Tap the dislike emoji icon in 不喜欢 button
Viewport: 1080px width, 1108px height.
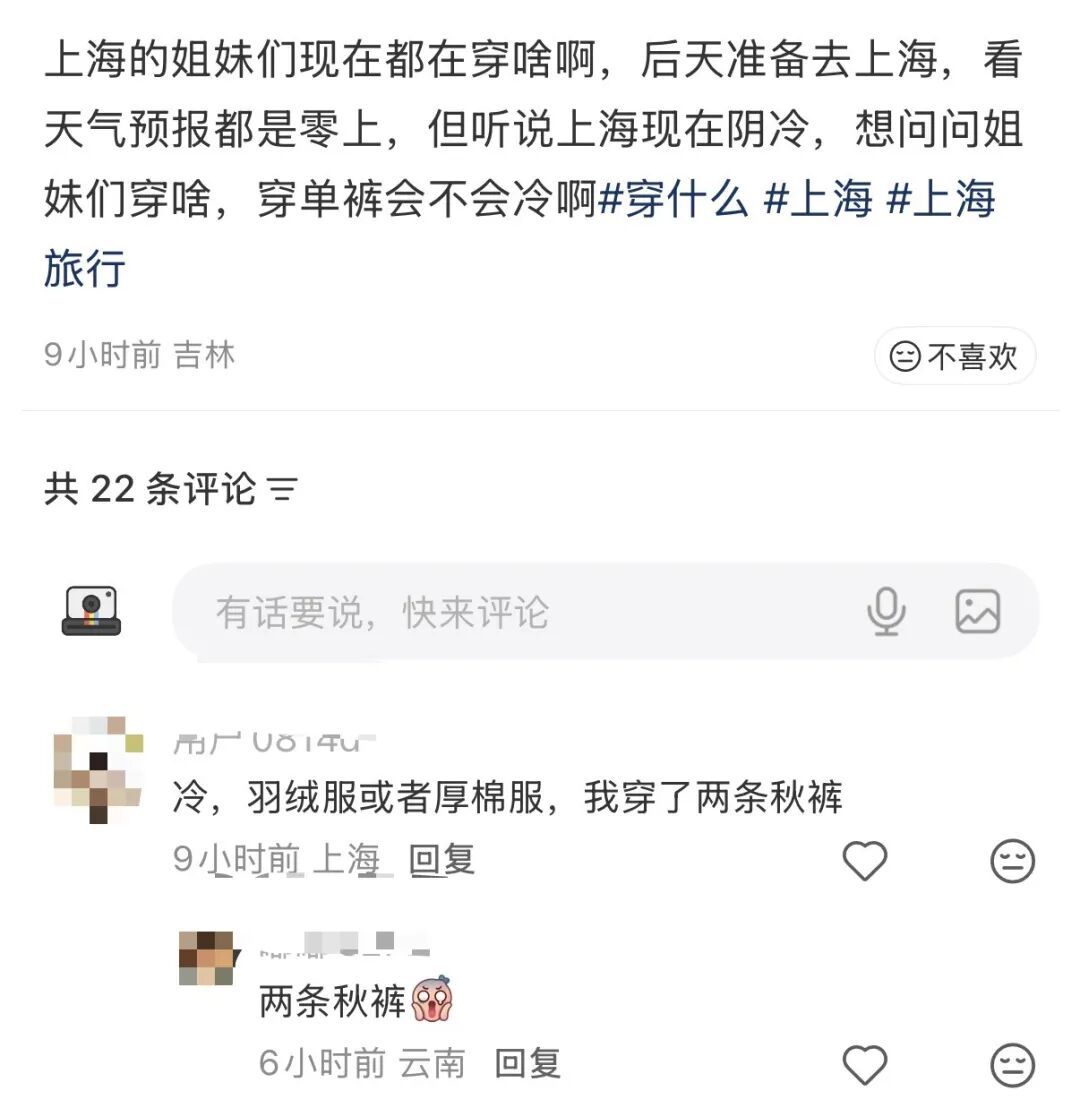[903, 356]
